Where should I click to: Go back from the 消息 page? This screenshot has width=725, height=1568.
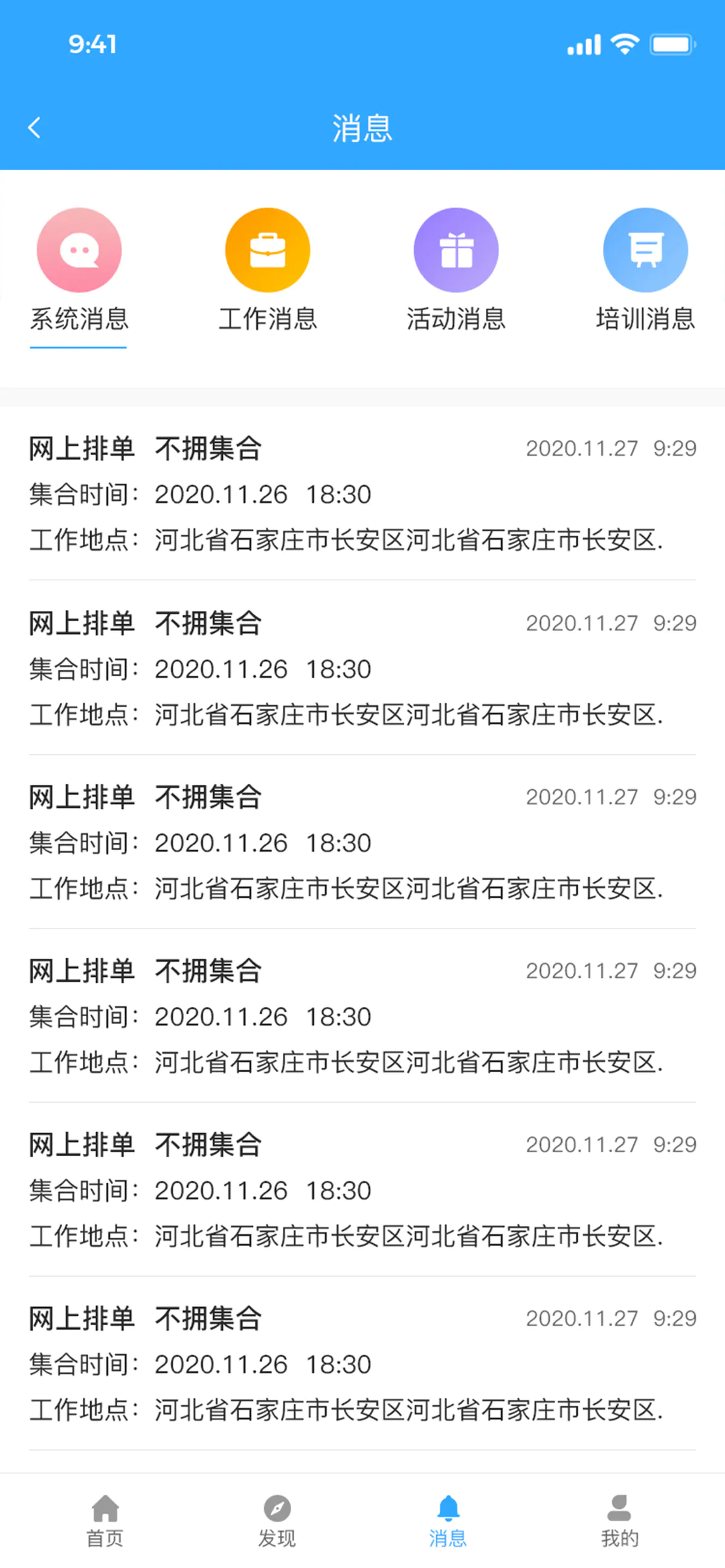point(34,128)
